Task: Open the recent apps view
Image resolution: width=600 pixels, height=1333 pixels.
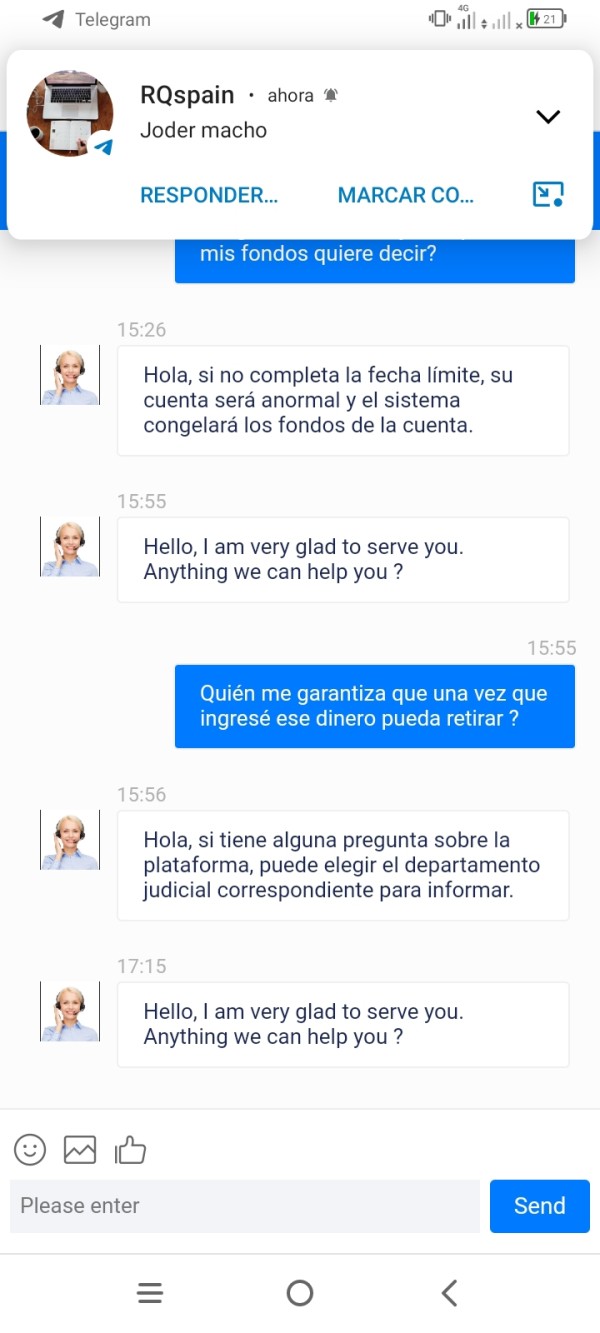Action: pyautogui.click(x=150, y=1293)
